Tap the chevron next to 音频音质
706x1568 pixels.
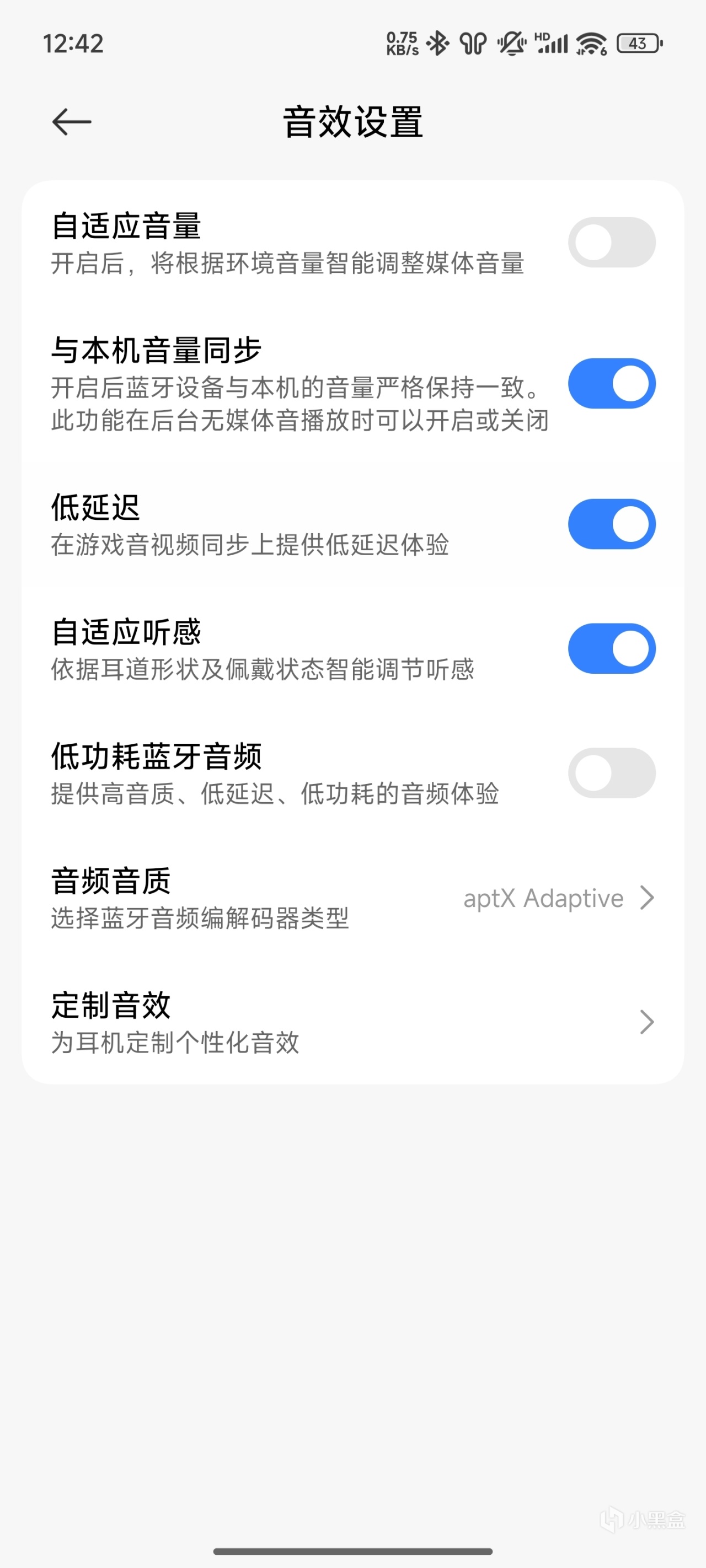tap(647, 898)
